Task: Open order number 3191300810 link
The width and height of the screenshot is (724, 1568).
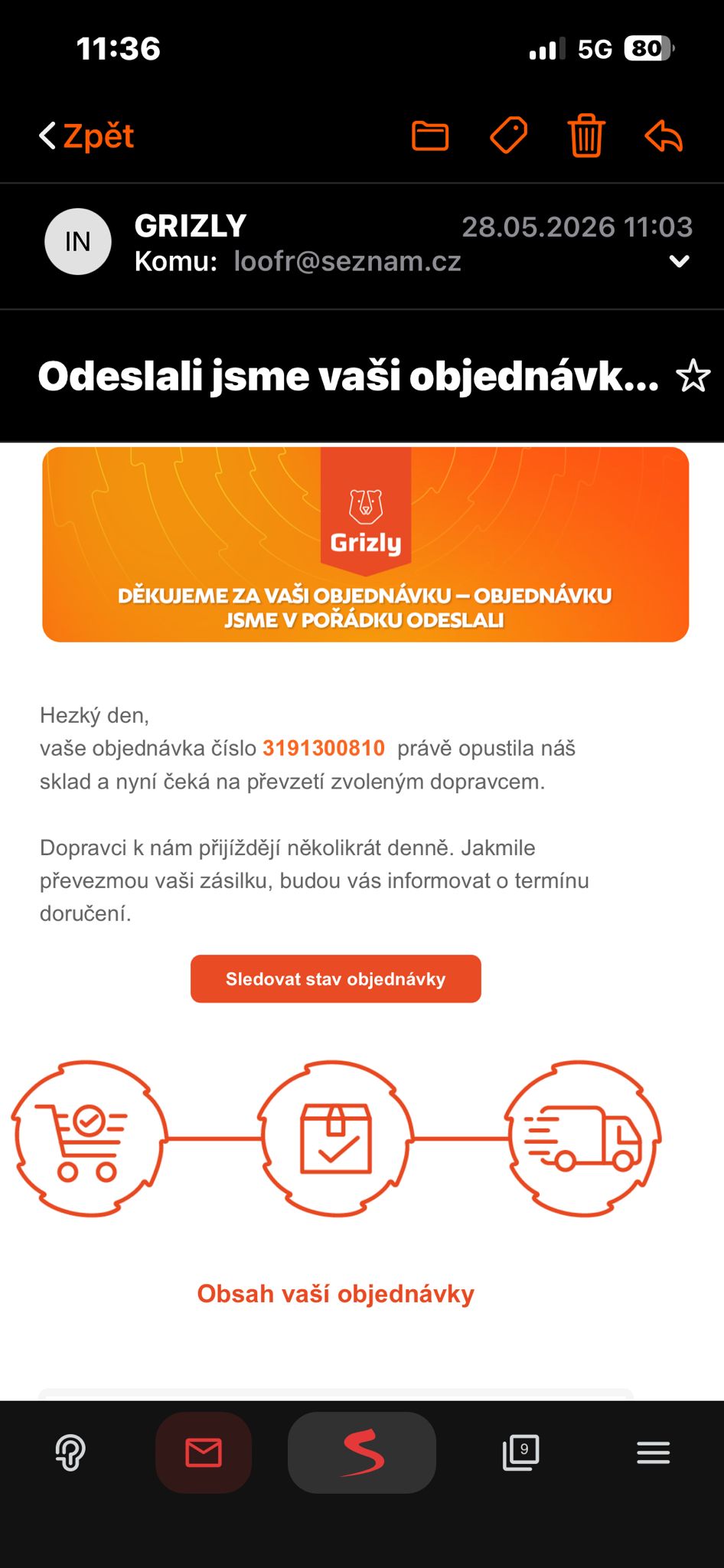Action: [324, 748]
